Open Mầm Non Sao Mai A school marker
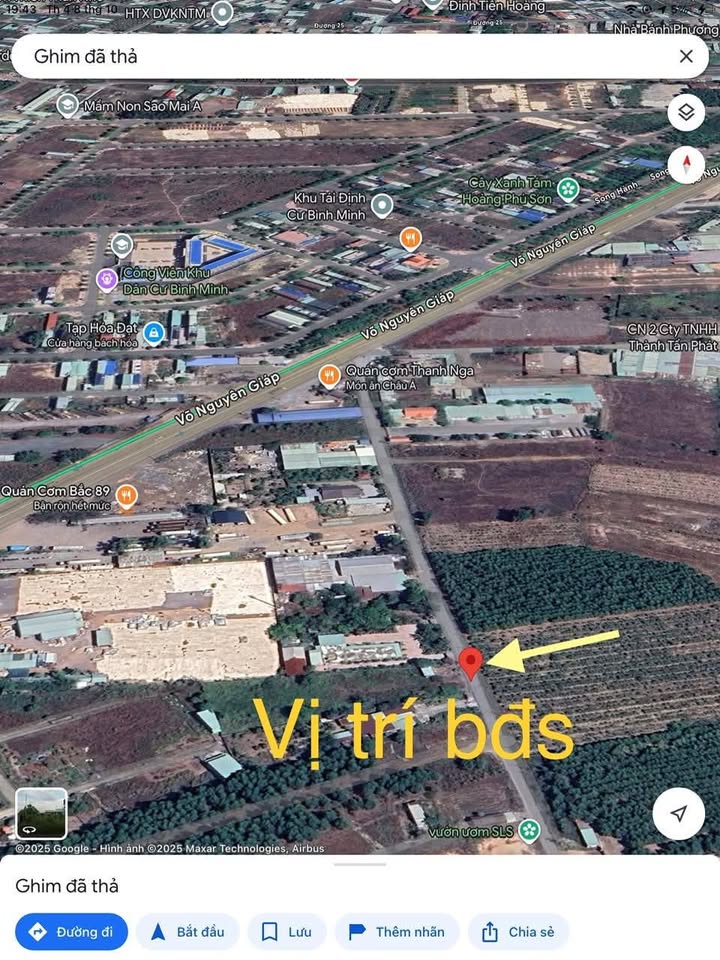 click(68, 103)
